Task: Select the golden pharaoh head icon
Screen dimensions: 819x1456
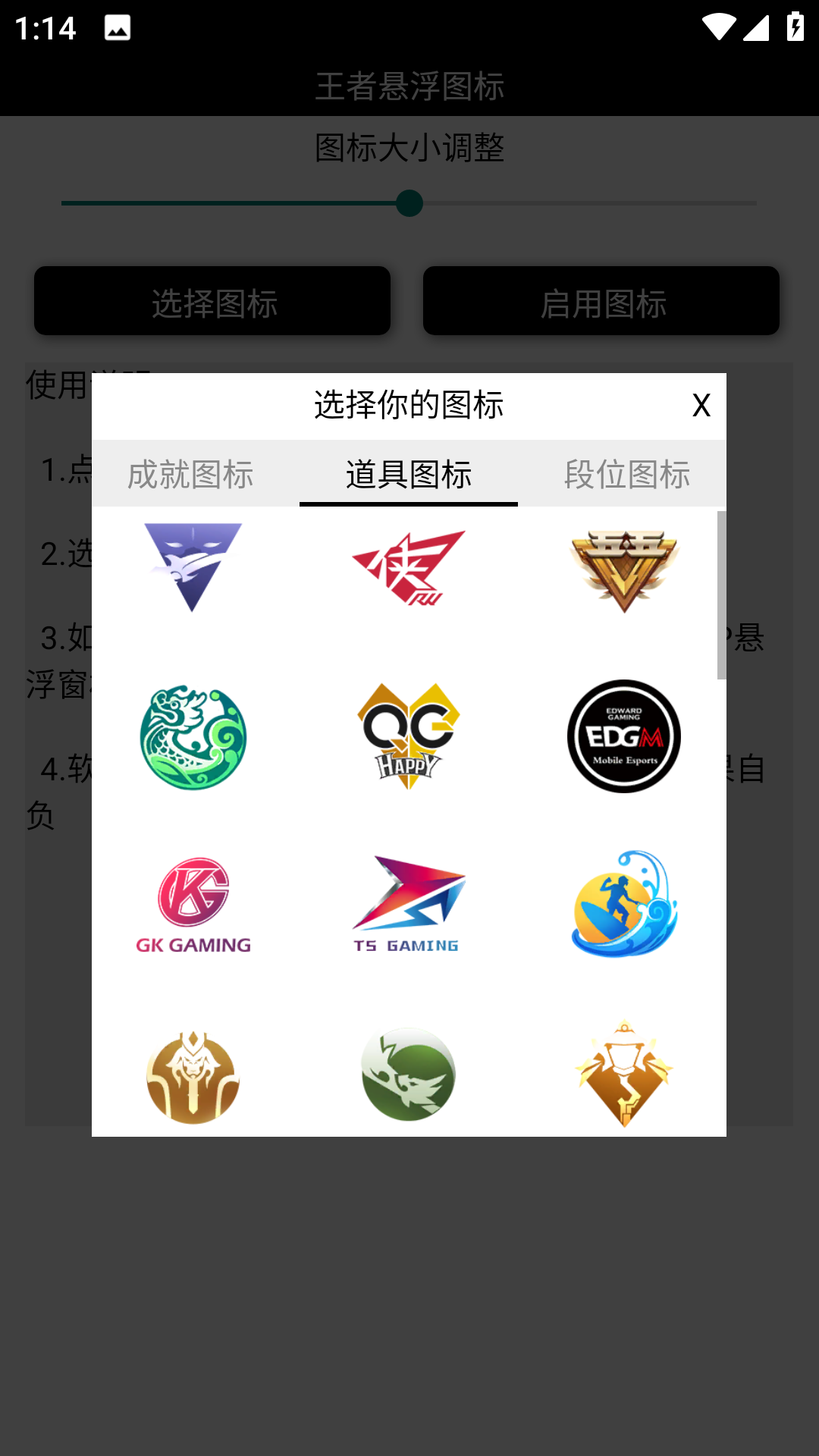Action: click(x=192, y=1073)
